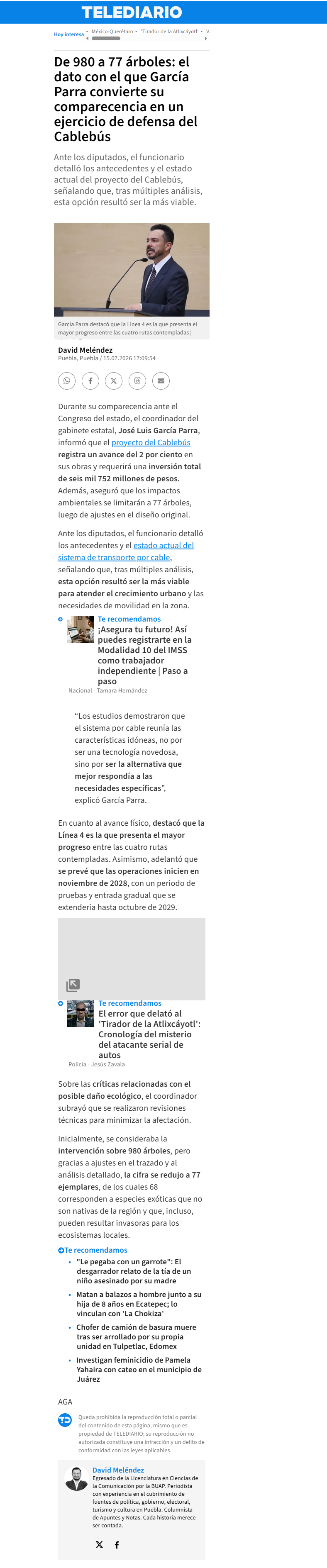Tap the Telediario logo to go home
This screenshot has width=327, height=1568.
click(x=132, y=12)
